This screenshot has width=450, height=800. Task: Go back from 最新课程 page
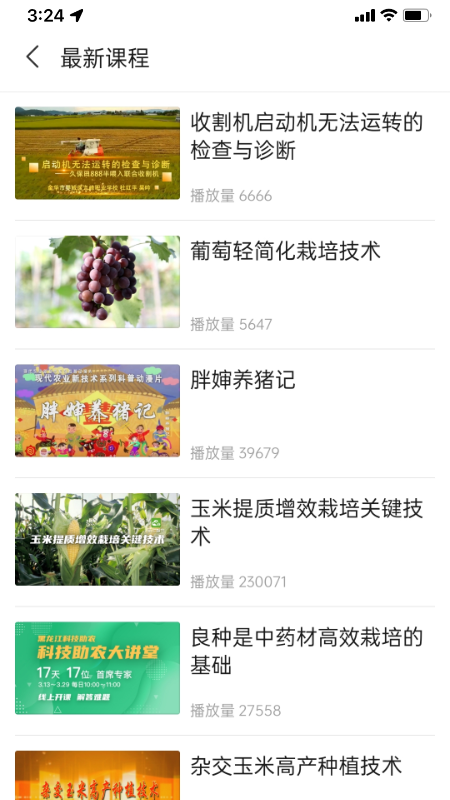coord(33,57)
